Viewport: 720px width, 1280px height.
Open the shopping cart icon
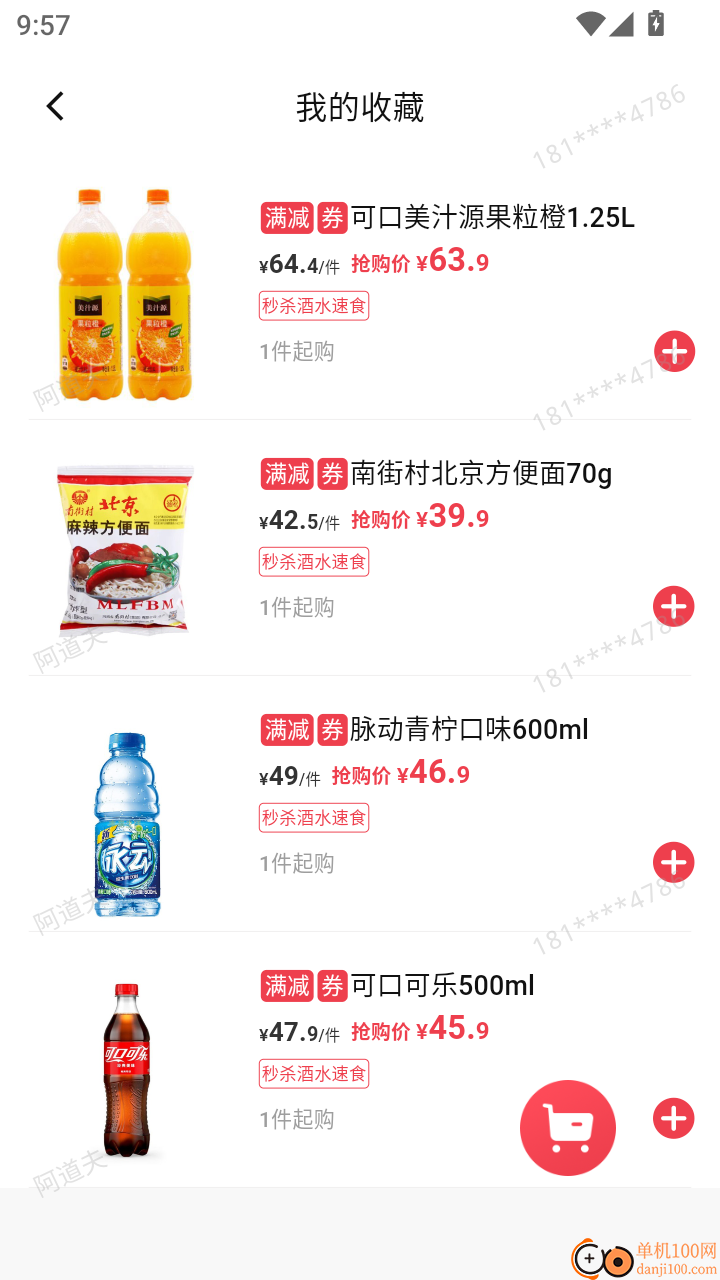click(x=567, y=1127)
